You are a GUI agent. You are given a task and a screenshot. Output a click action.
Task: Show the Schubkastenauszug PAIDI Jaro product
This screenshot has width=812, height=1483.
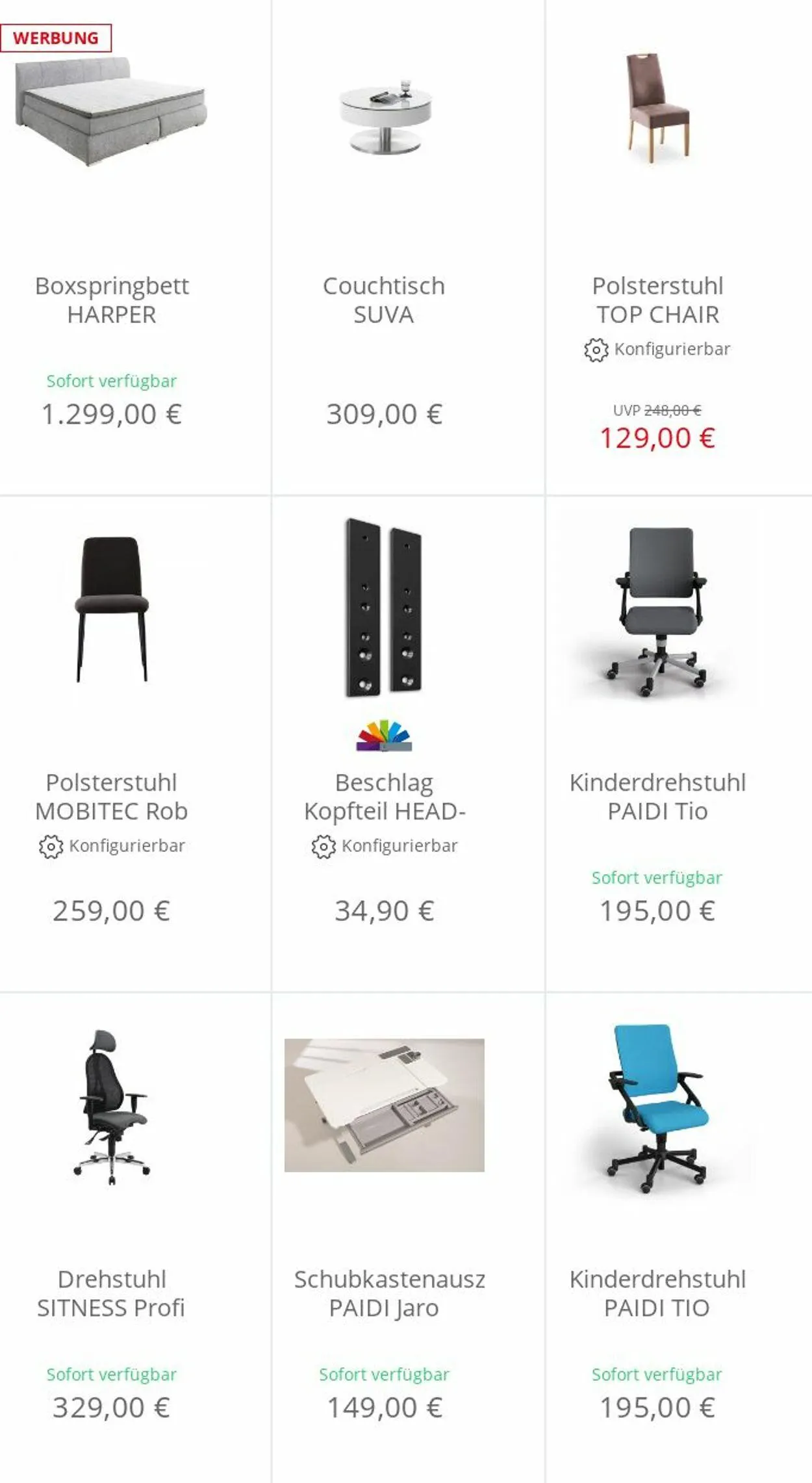click(x=408, y=1238)
